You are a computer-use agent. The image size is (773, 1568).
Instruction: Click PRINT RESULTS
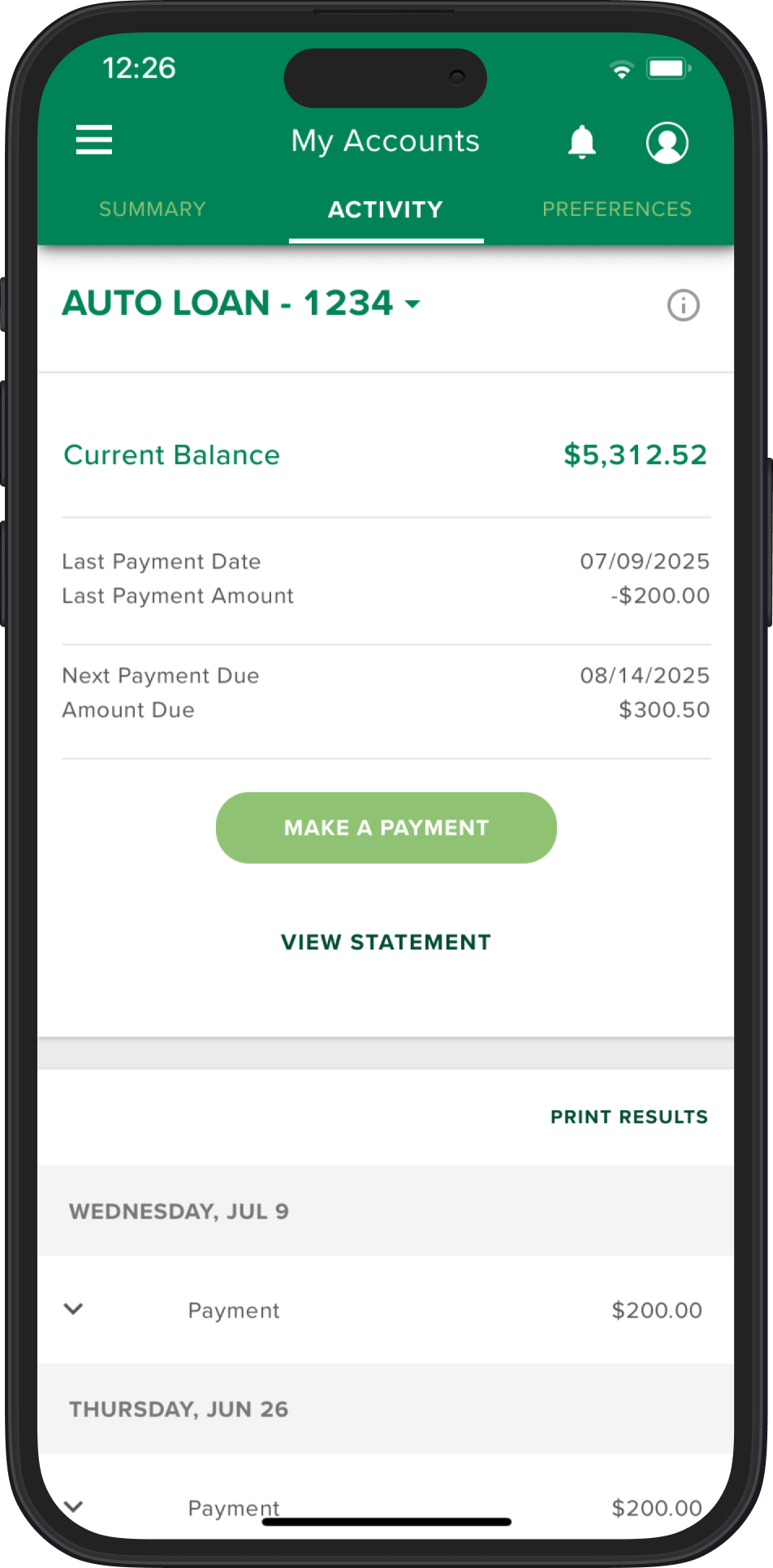(628, 1117)
